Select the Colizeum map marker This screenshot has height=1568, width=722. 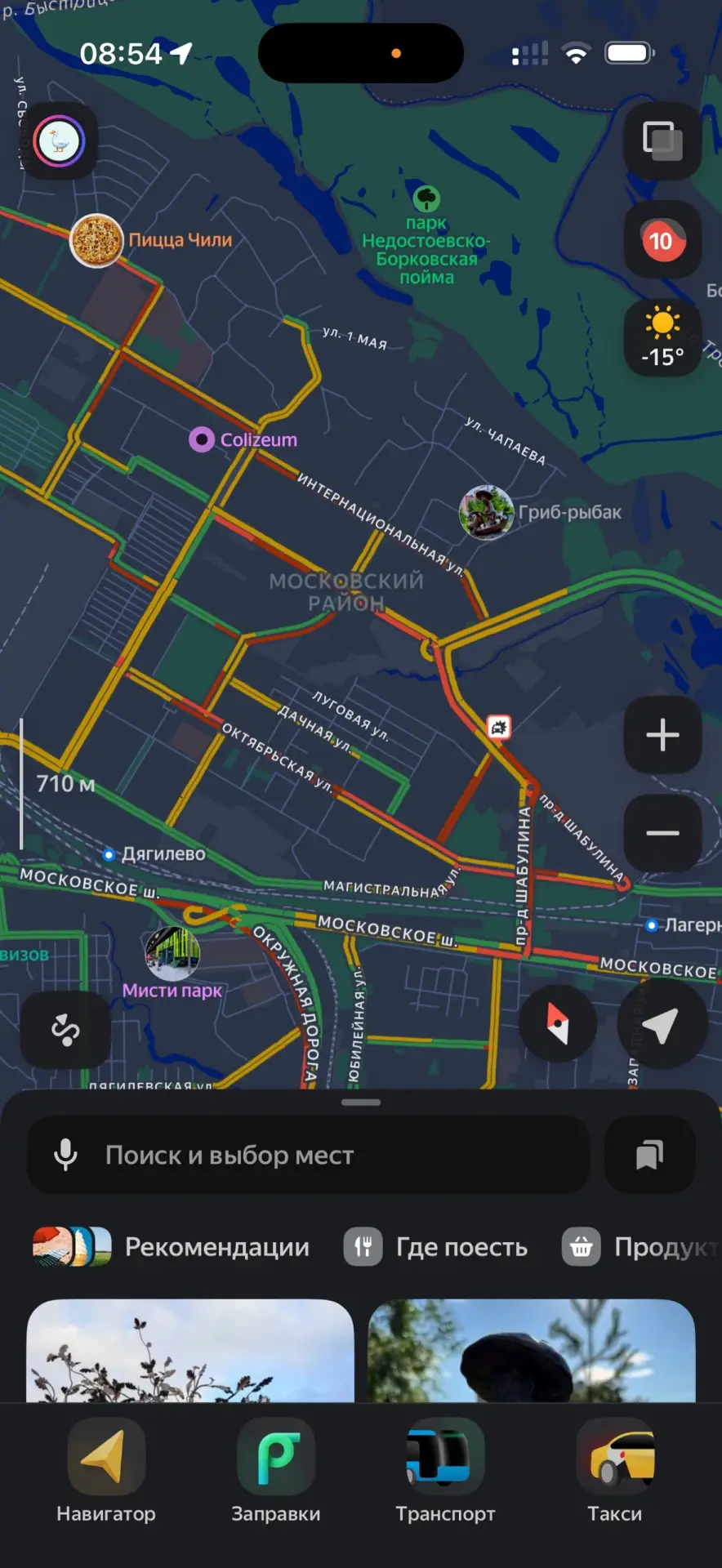pyautogui.click(x=202, y=439)
